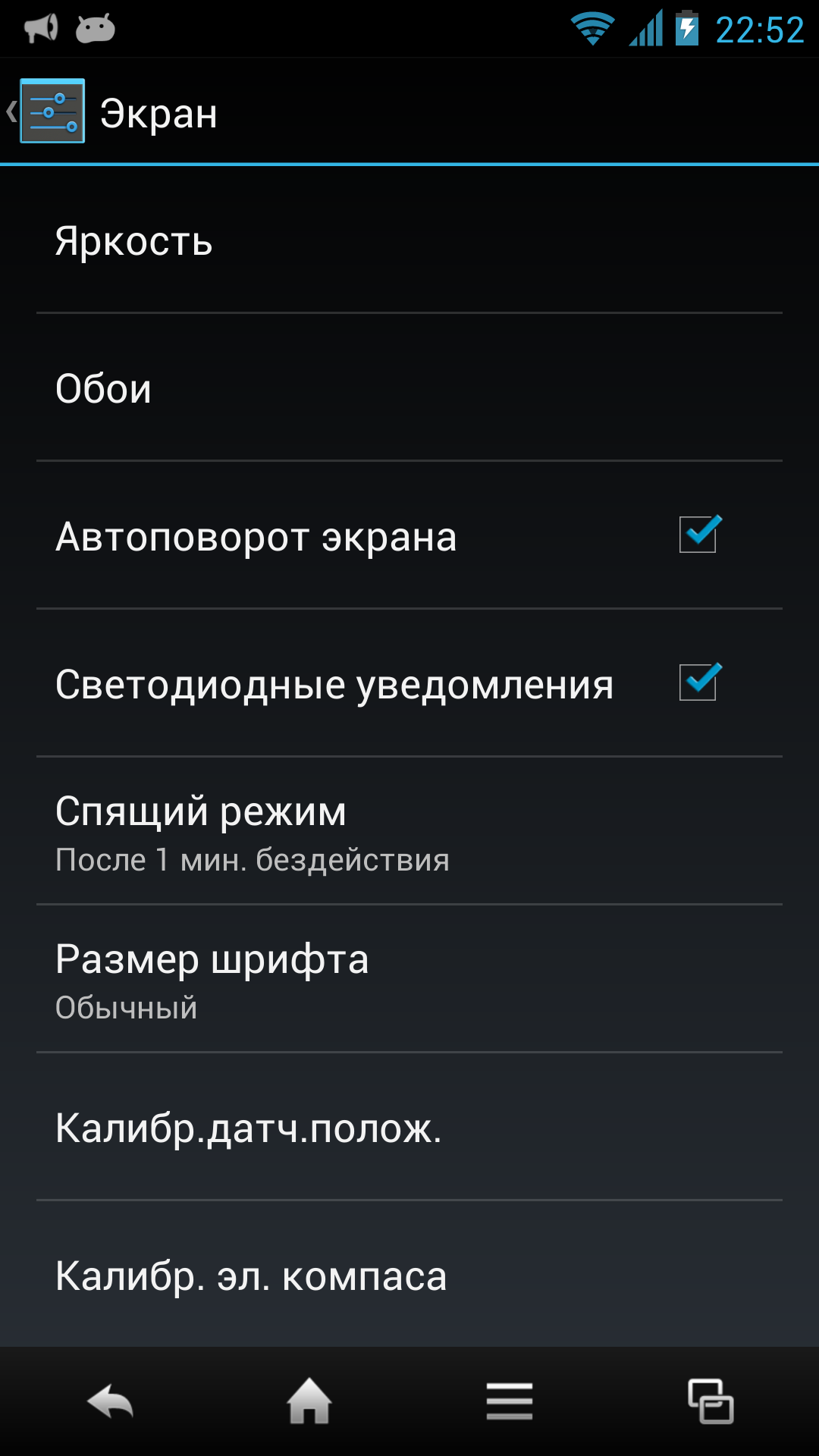Show recent apps
This screenshot has height=1456, width=819.
tap(711, 1401)
